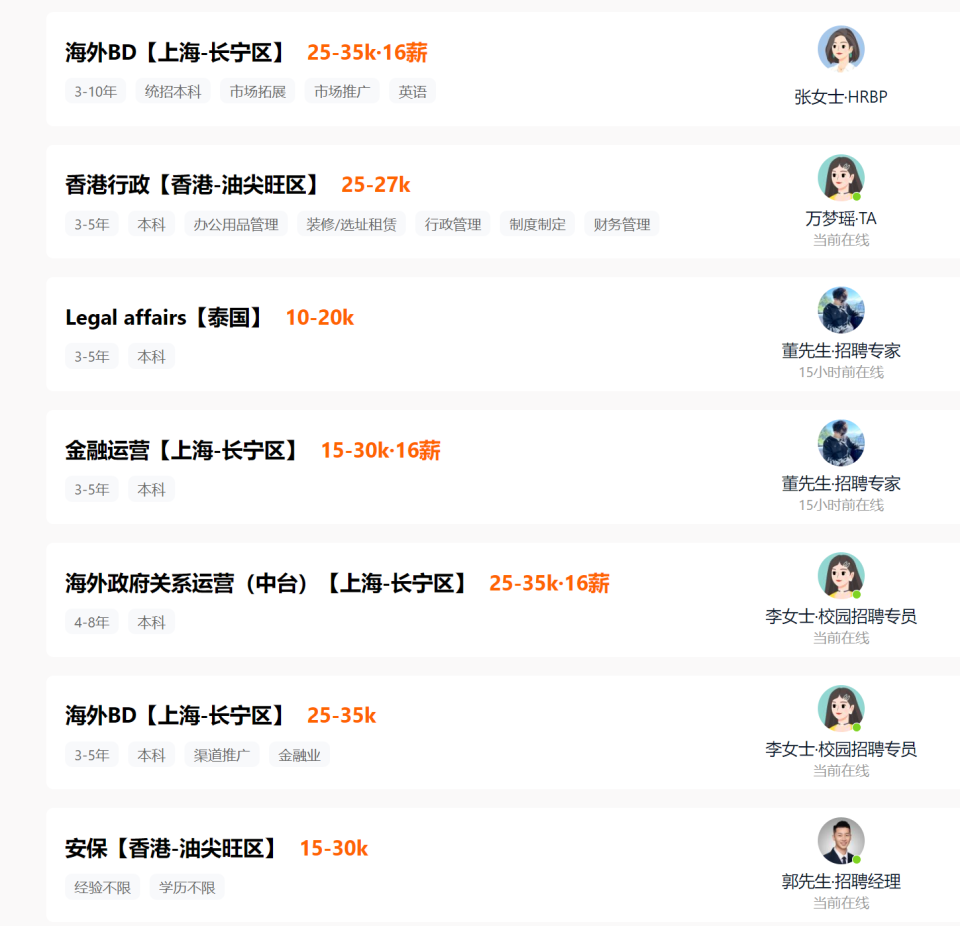This screenshot has width=960, height=926.
Task: Open the 海外BD 25-35k·16薪 job listing
Action: click(177, 53)
